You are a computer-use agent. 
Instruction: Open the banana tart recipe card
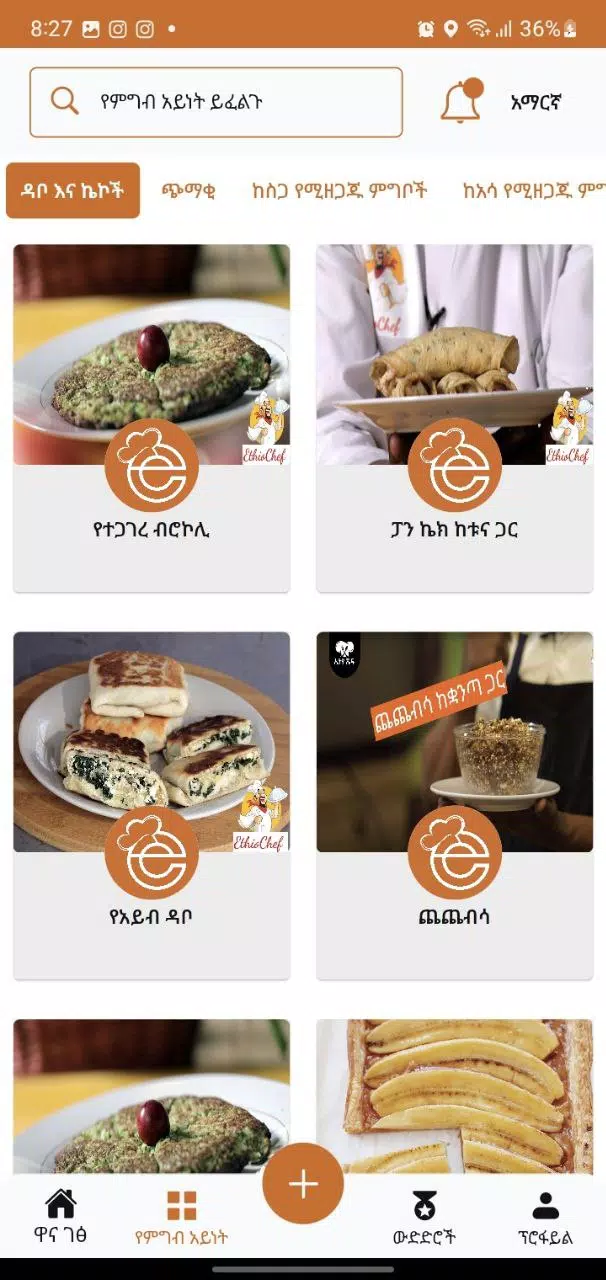pyautogui.click(x=455, y=1095)
